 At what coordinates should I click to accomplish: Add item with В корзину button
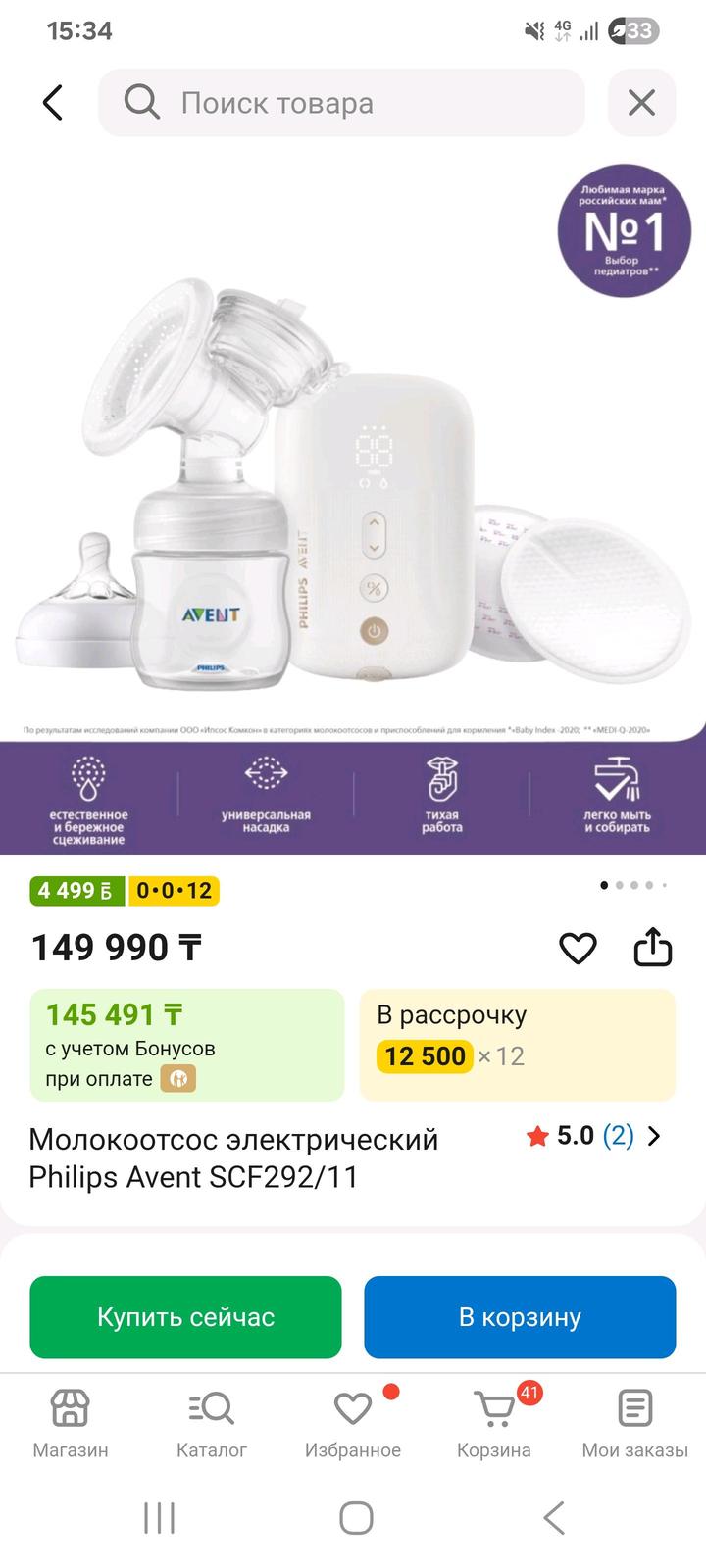point(520,1316)
